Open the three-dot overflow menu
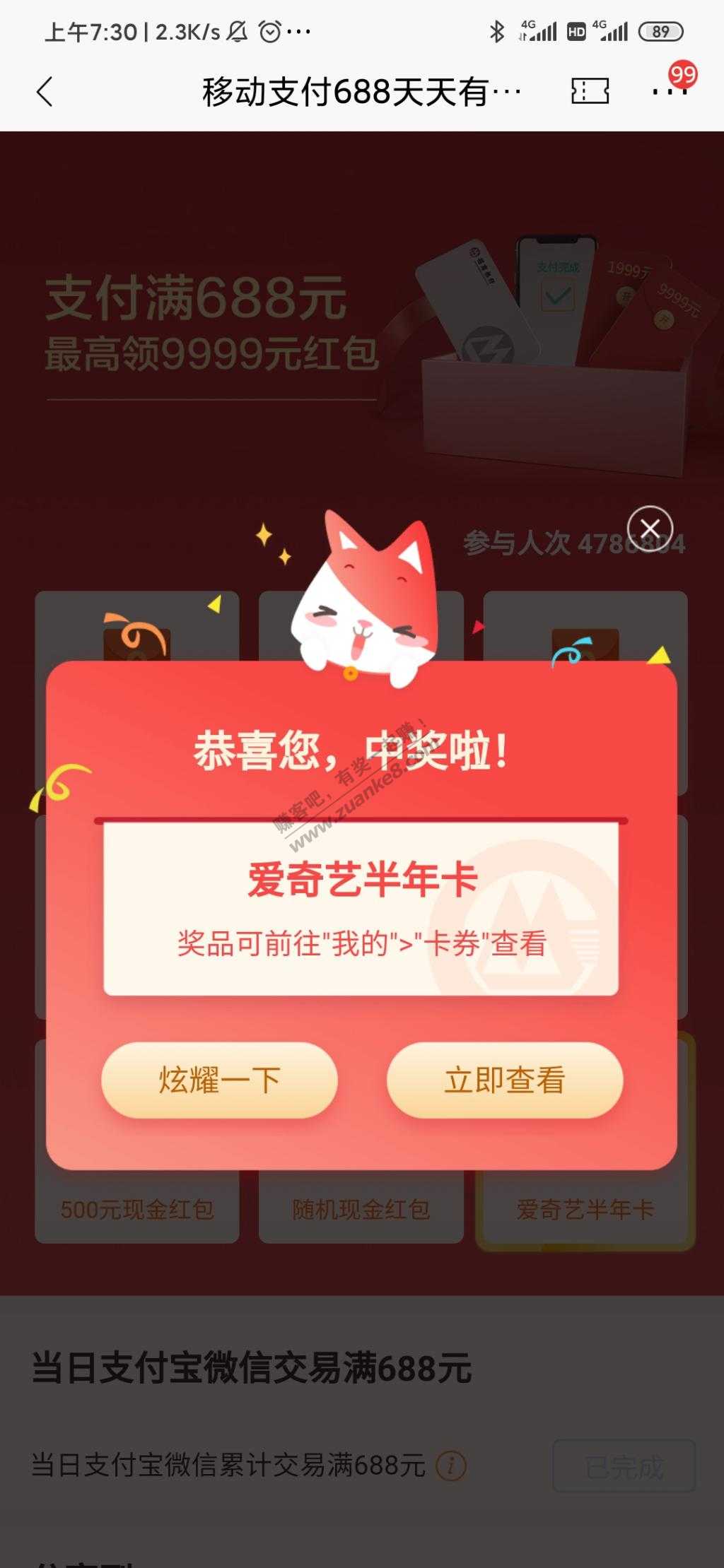Viewport: 724px width, 1568px height. [668, 91]
